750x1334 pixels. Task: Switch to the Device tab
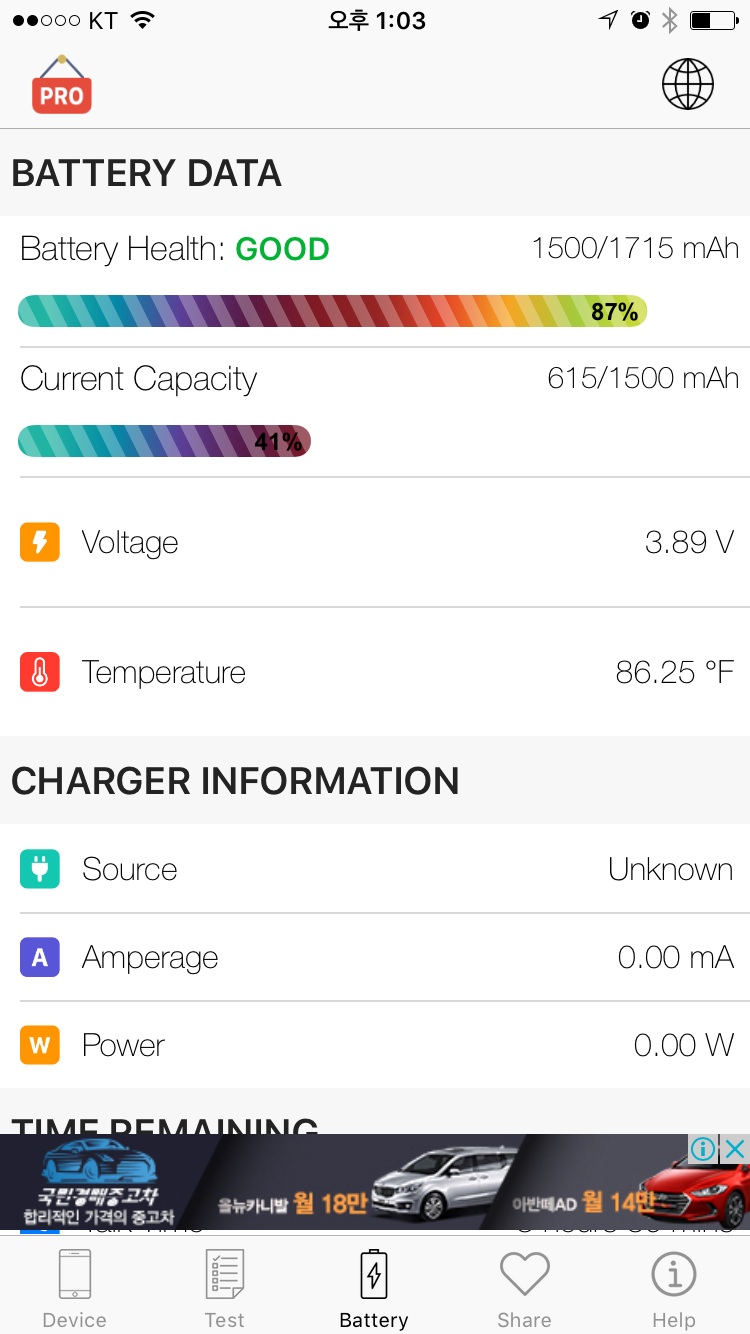click(x=75, y=1288)
